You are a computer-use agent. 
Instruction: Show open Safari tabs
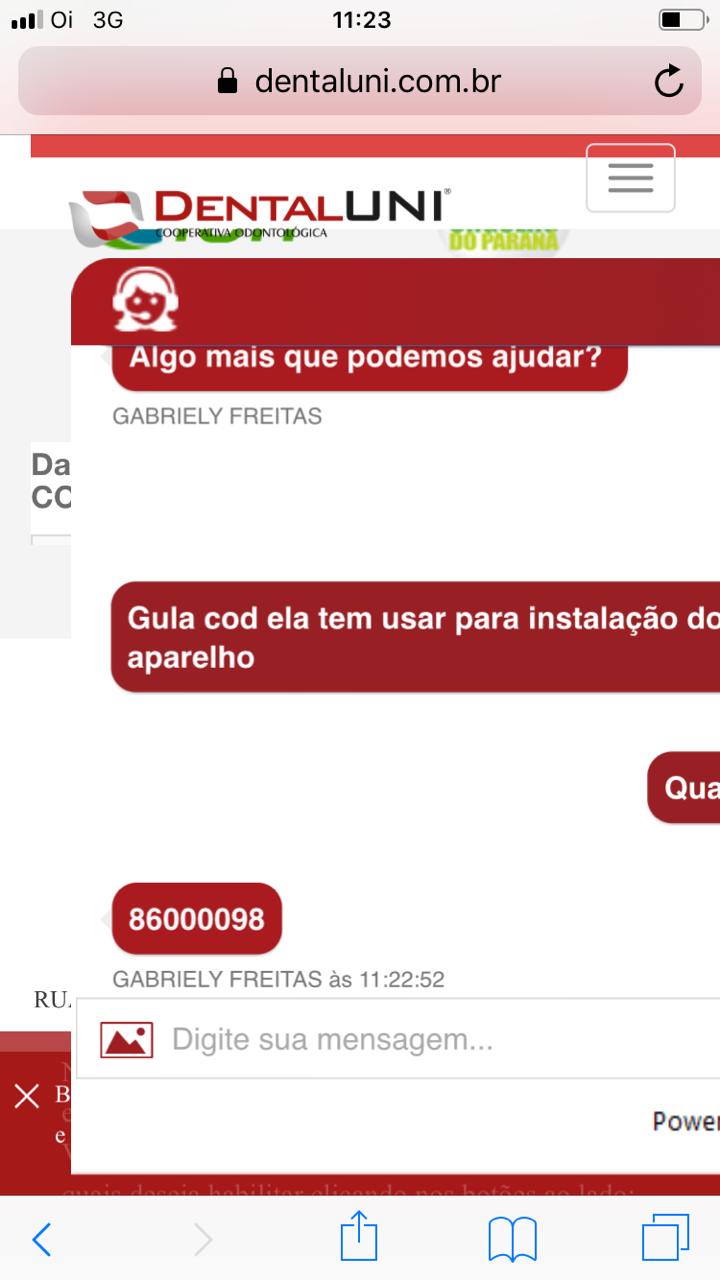click(x=665, y=1240)
